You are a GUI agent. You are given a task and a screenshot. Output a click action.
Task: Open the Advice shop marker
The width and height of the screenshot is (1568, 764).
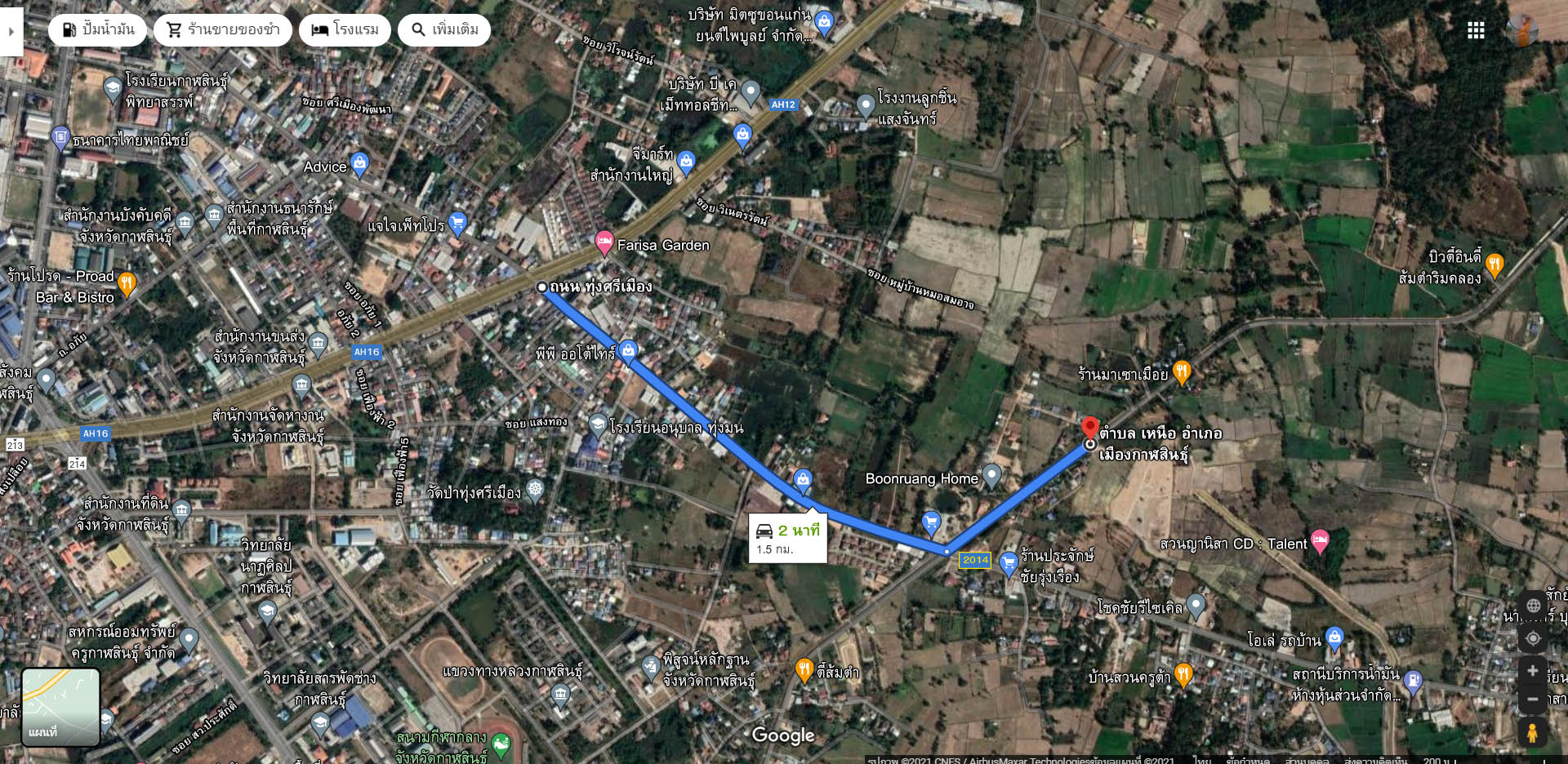[x=359, y=163]
